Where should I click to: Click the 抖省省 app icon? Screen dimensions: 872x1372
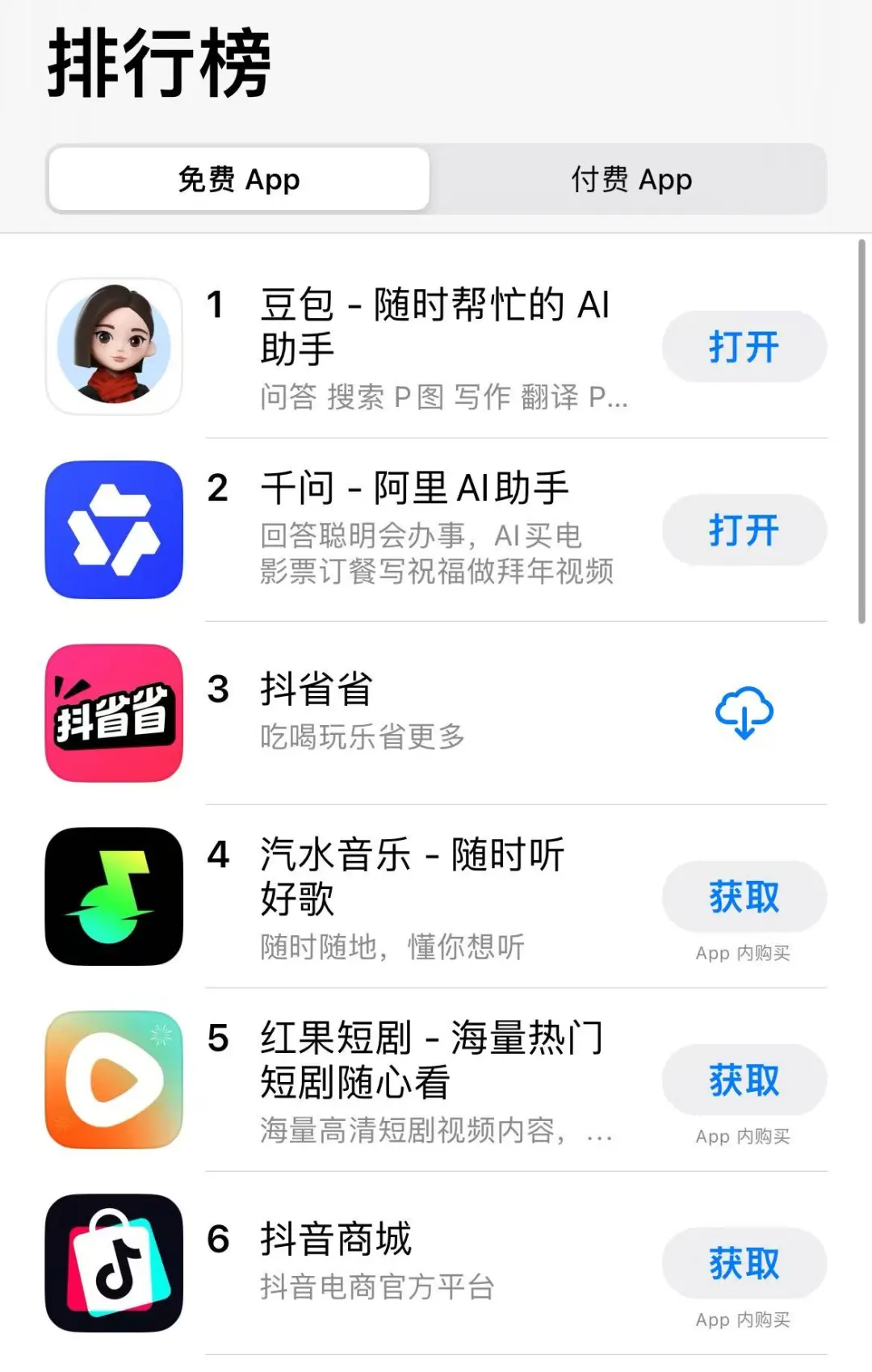(114, 714)
